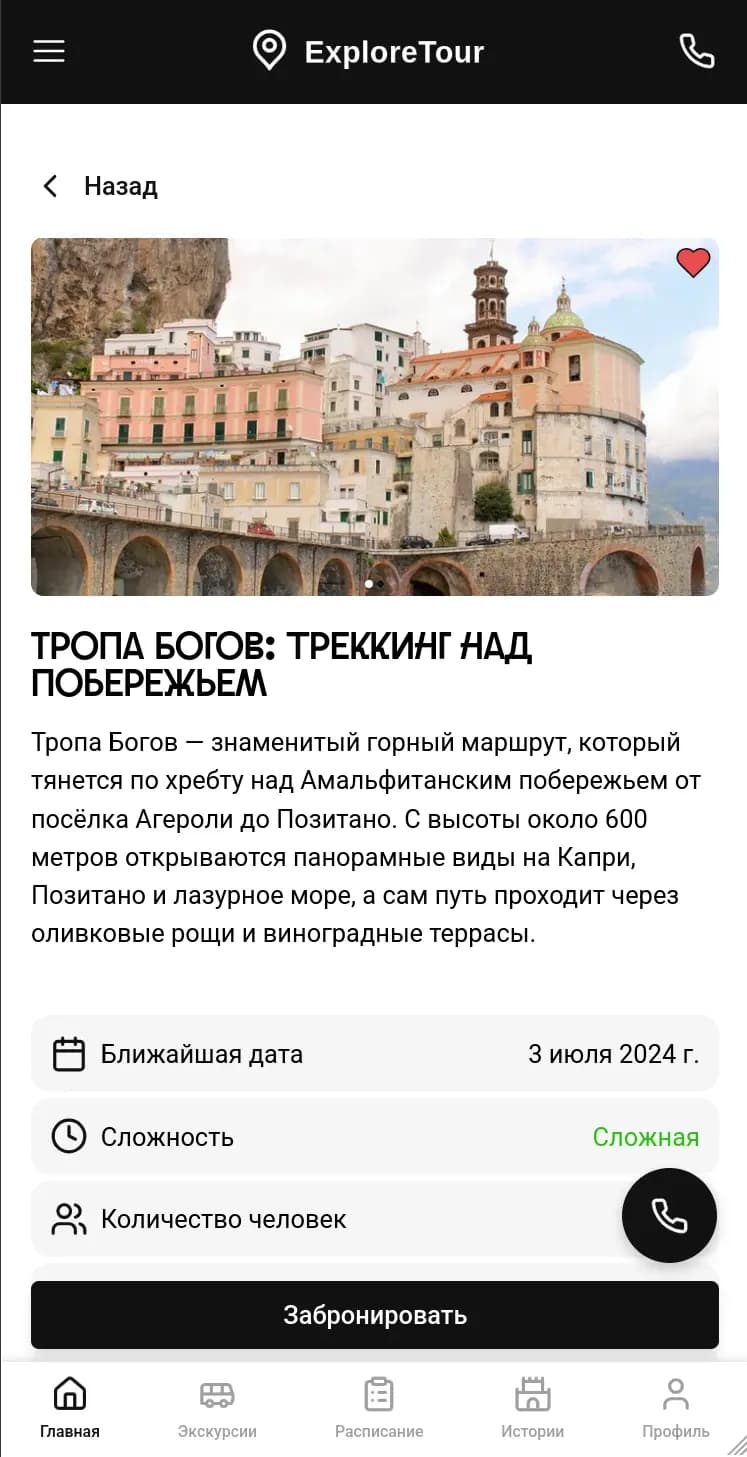Screen dimensions: 747x1457
Task: Open the tour photo gallery image
Action: coord(375,417)
